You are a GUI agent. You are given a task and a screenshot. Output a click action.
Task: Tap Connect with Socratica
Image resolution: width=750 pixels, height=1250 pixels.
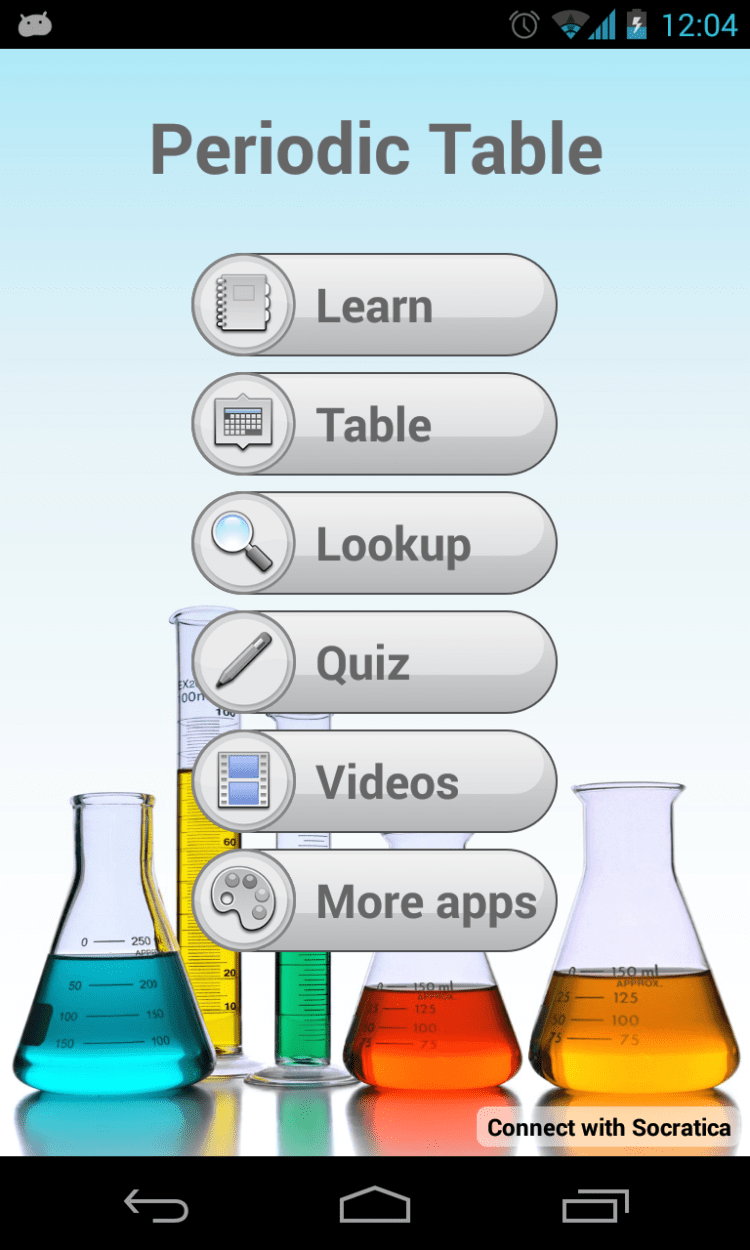click(608, 1128)
